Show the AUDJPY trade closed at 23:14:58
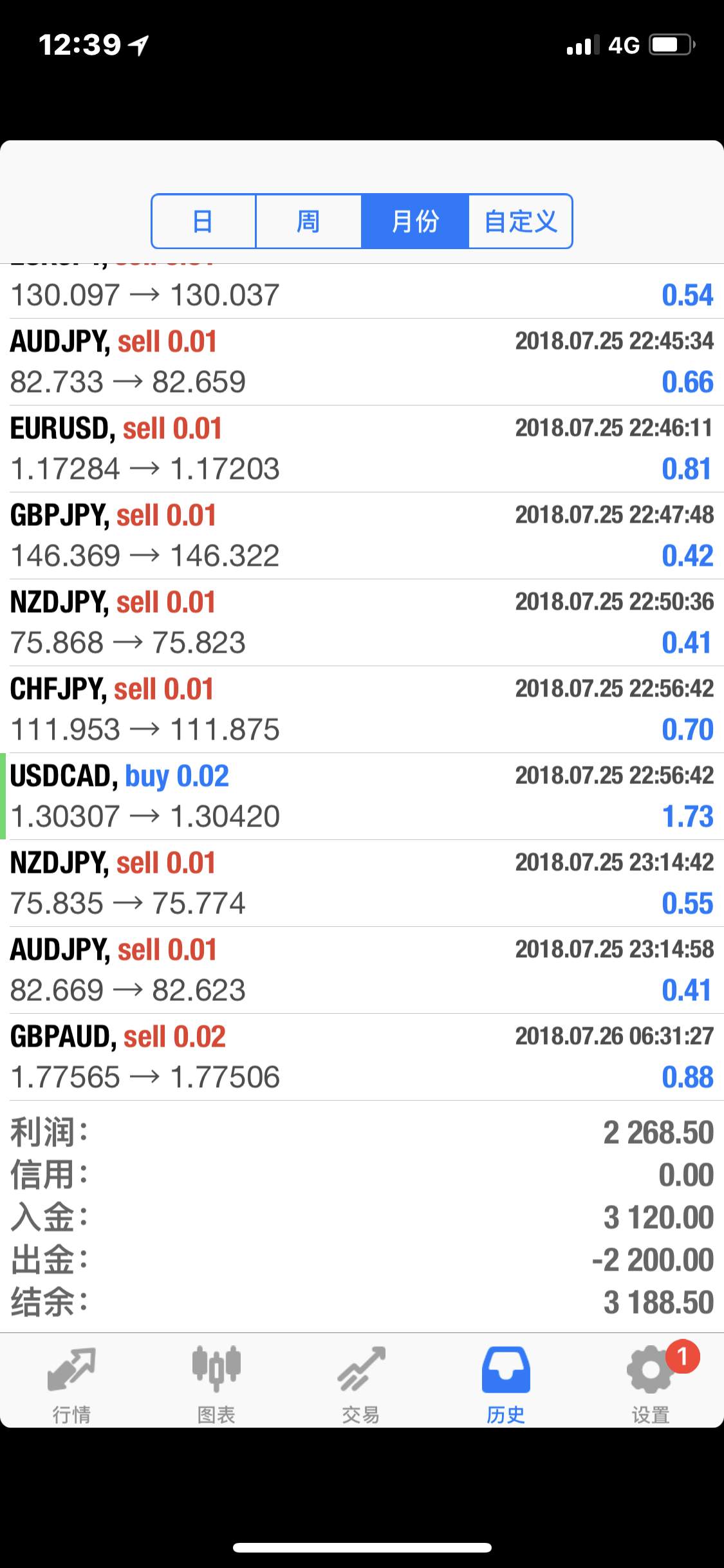This screenshot has height=1568, width=724. coord(362,970)
